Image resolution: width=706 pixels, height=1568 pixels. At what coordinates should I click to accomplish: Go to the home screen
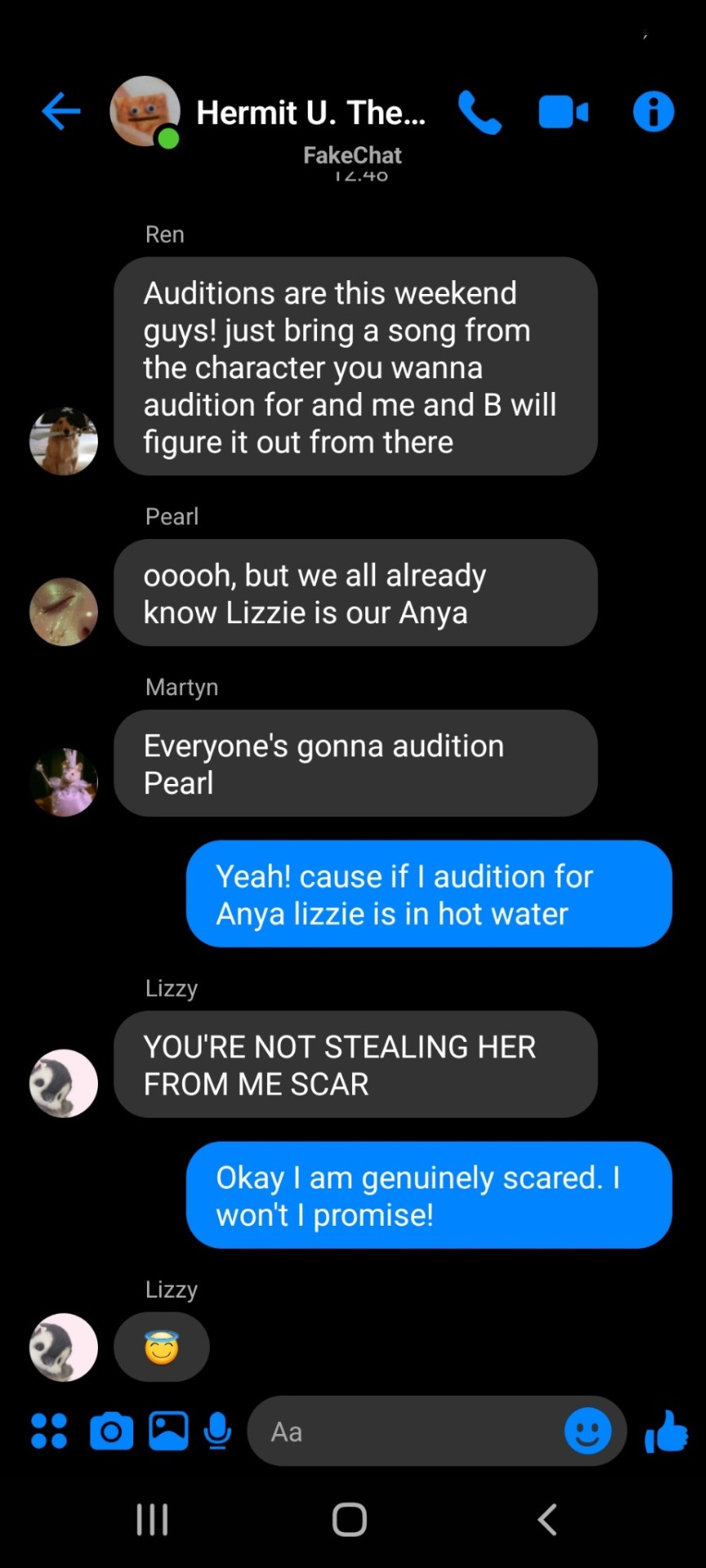coord(350,1520)
